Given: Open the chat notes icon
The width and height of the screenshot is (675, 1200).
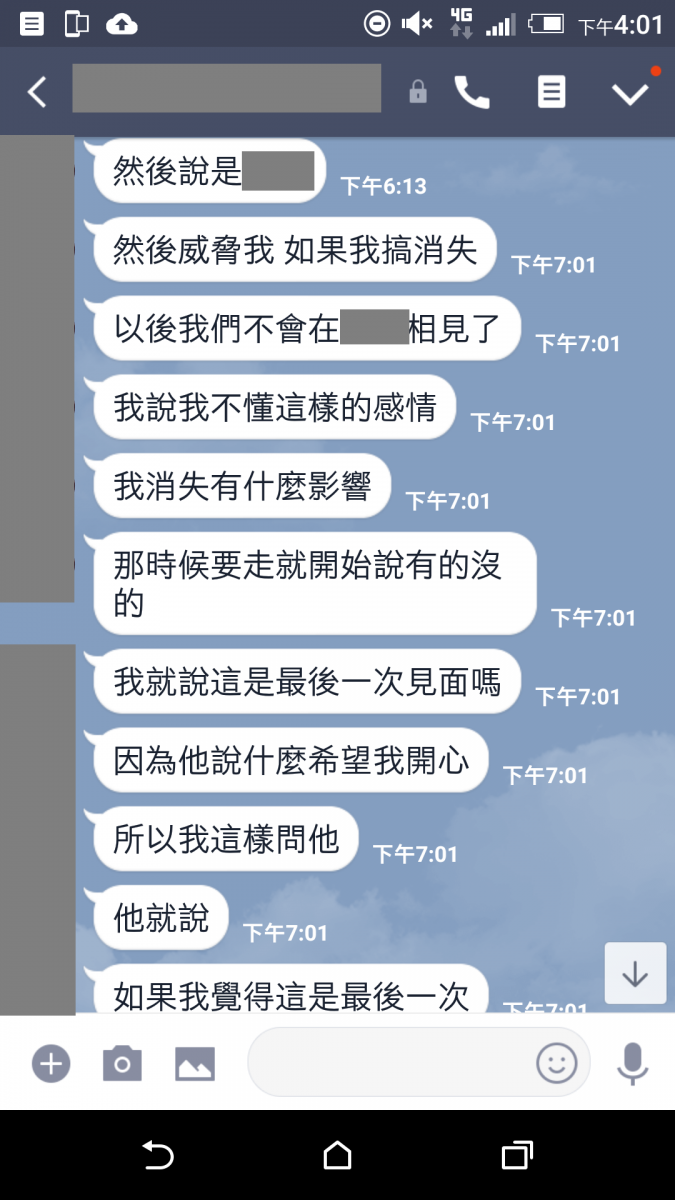Looking at the screenshot, I should [x=551, y=92].
